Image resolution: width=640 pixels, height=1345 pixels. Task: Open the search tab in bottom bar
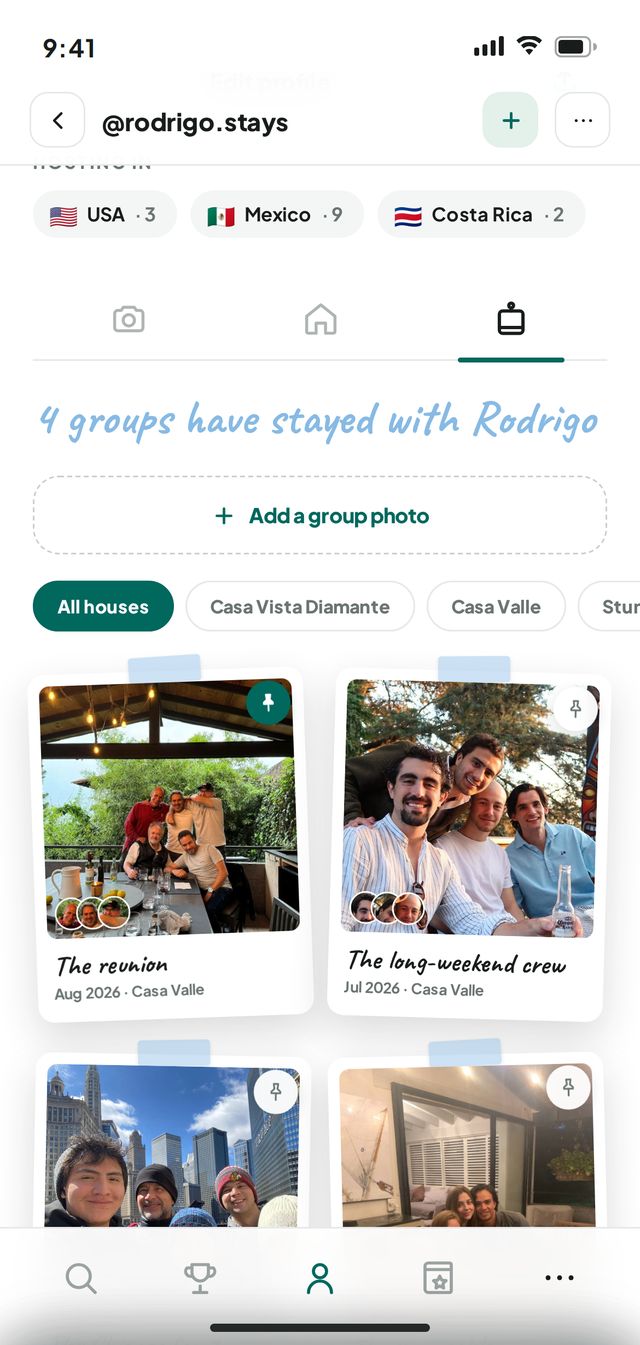[80, 1278]
